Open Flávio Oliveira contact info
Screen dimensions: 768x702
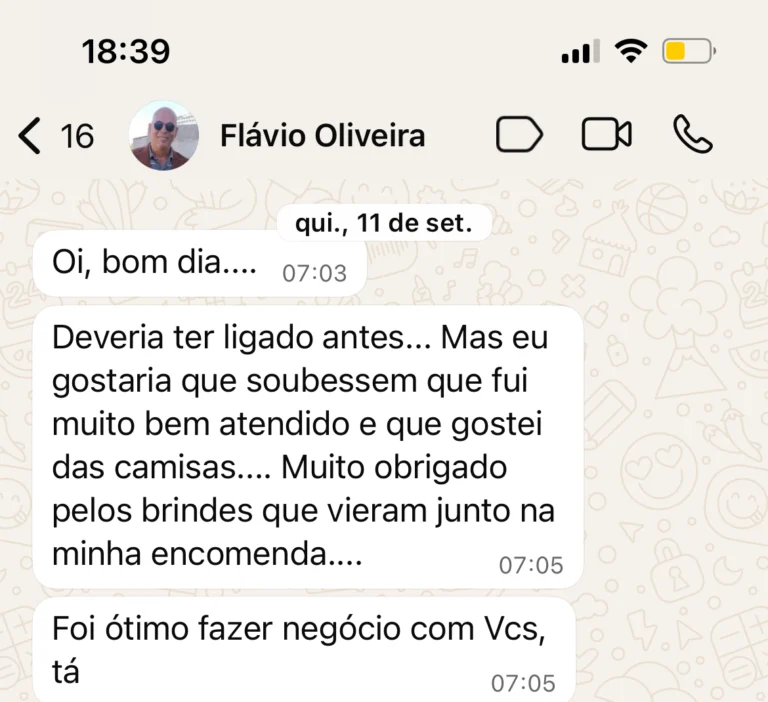pos(322,135)
